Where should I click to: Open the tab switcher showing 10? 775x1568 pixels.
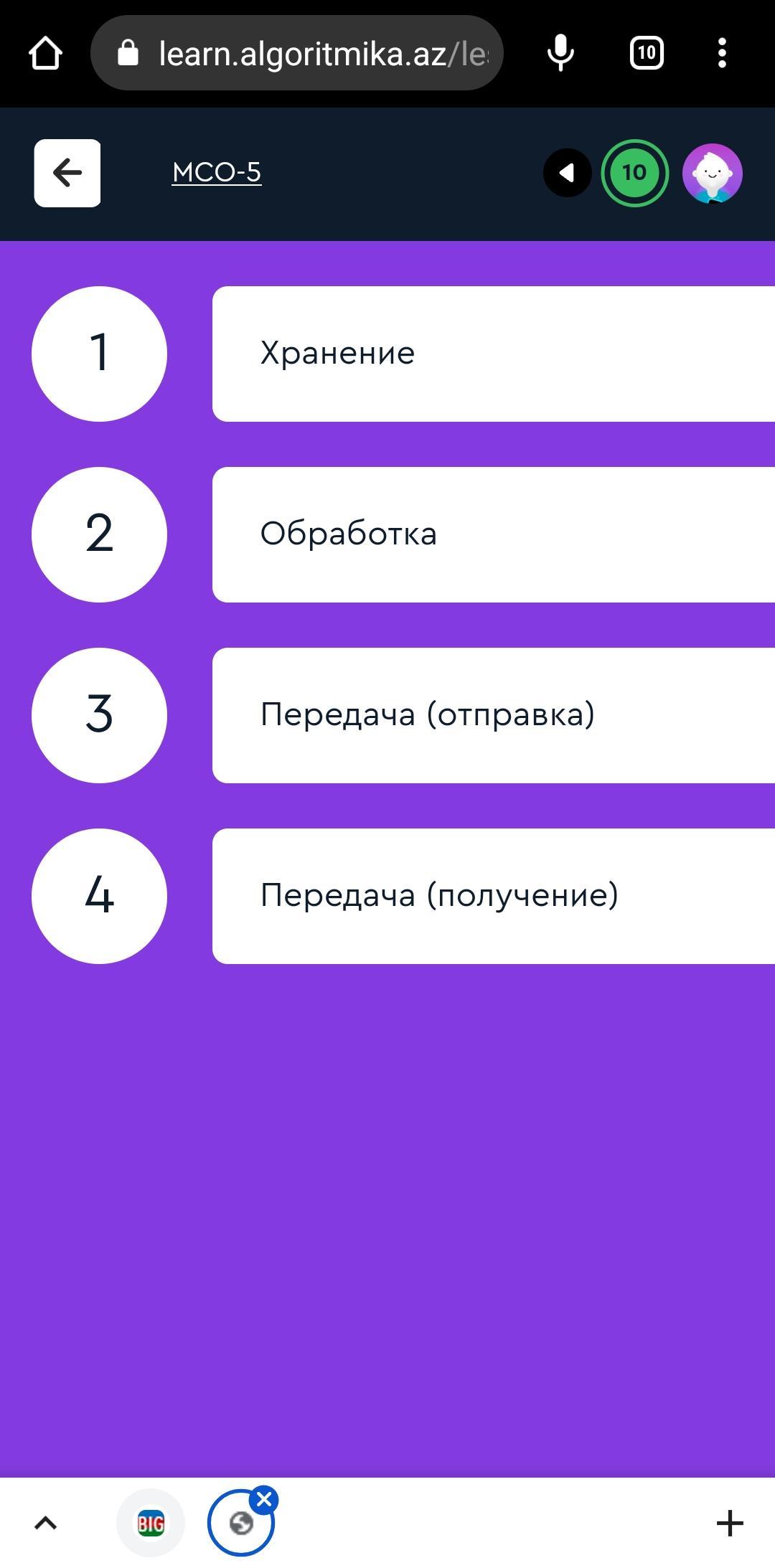pyautogui.click(x=647, y=53)
